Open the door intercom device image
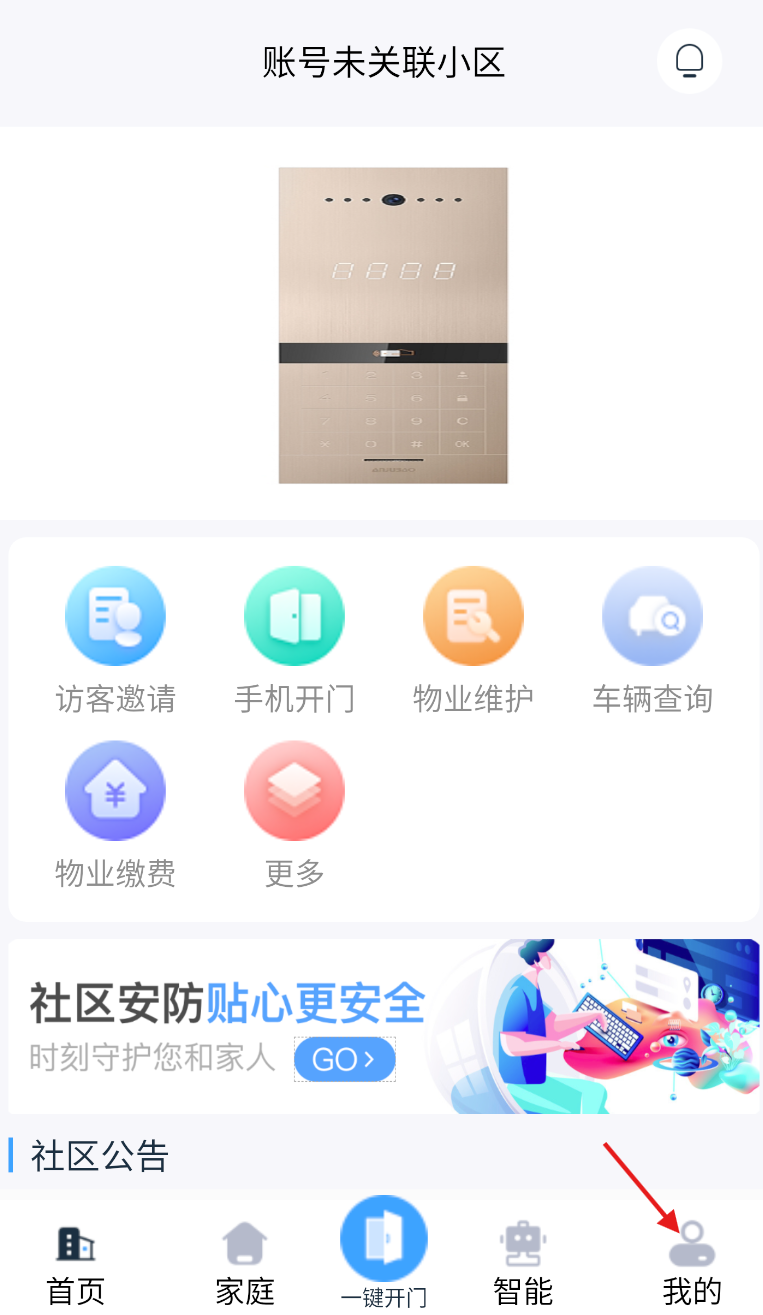The height and width of the screenshot is (1315, 763). (393, 325)
